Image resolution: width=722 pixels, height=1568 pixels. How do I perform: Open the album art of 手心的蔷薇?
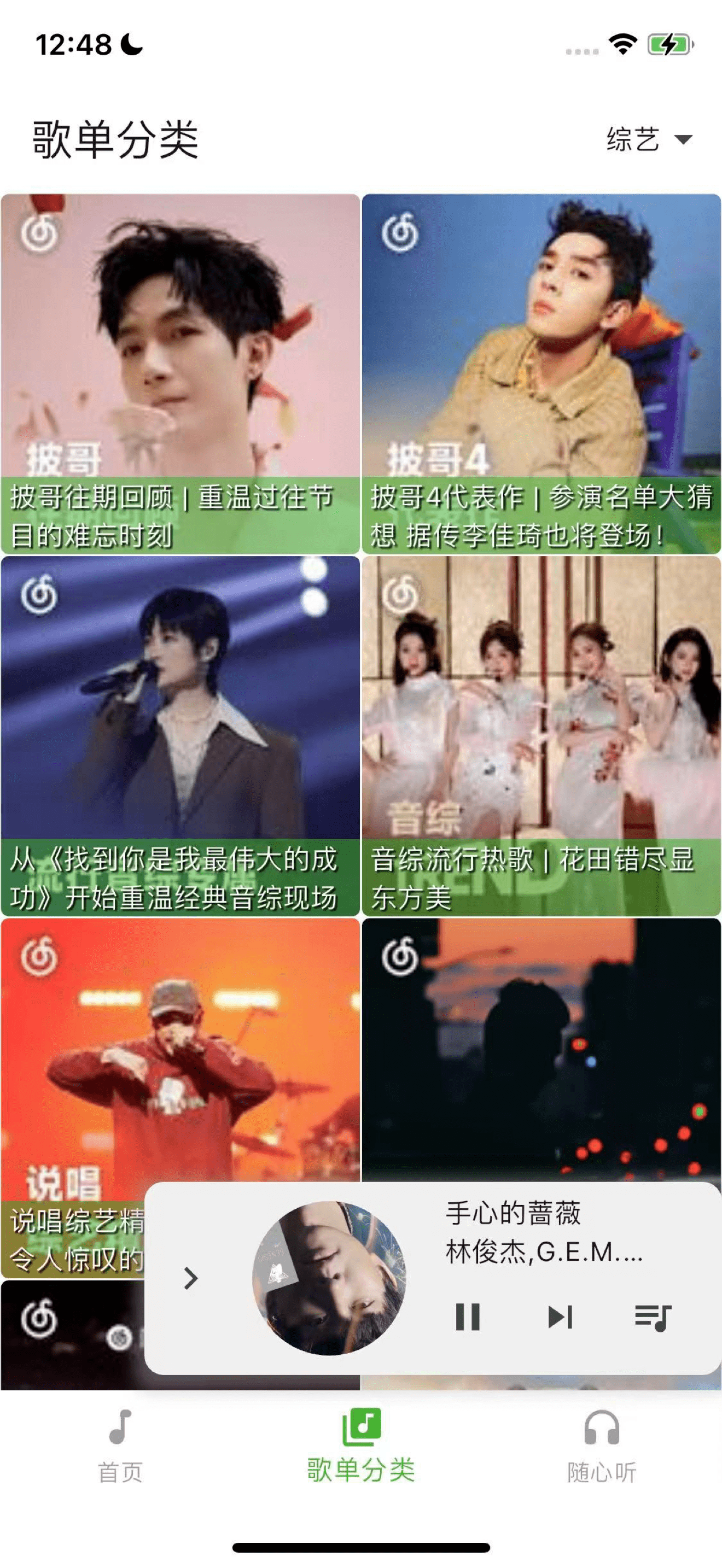329,1278
